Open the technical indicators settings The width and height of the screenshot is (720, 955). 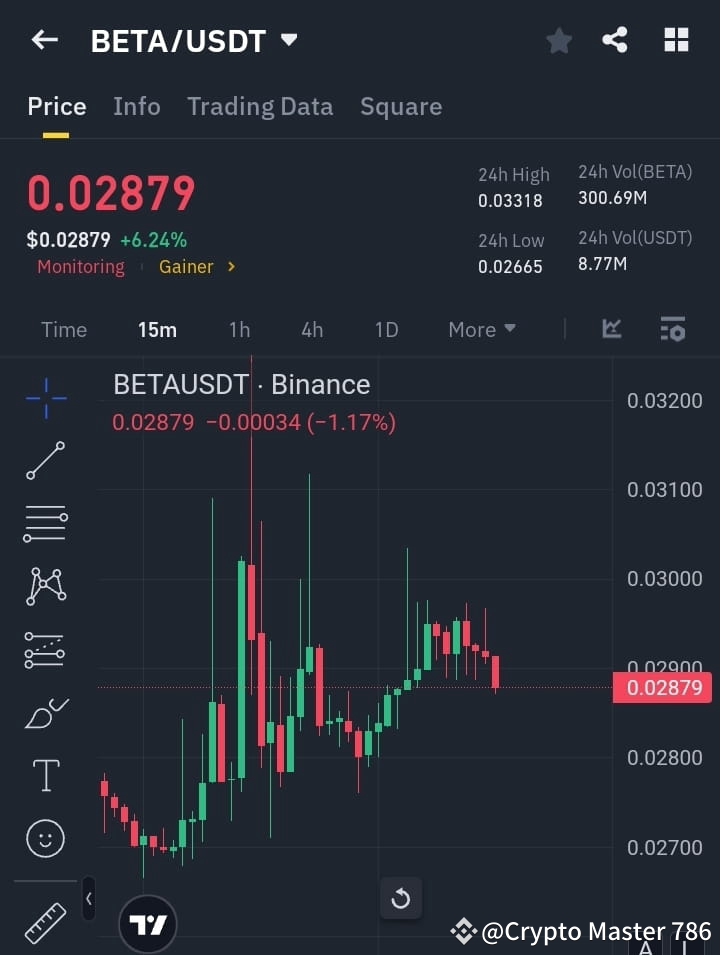(x=674, y=329)
